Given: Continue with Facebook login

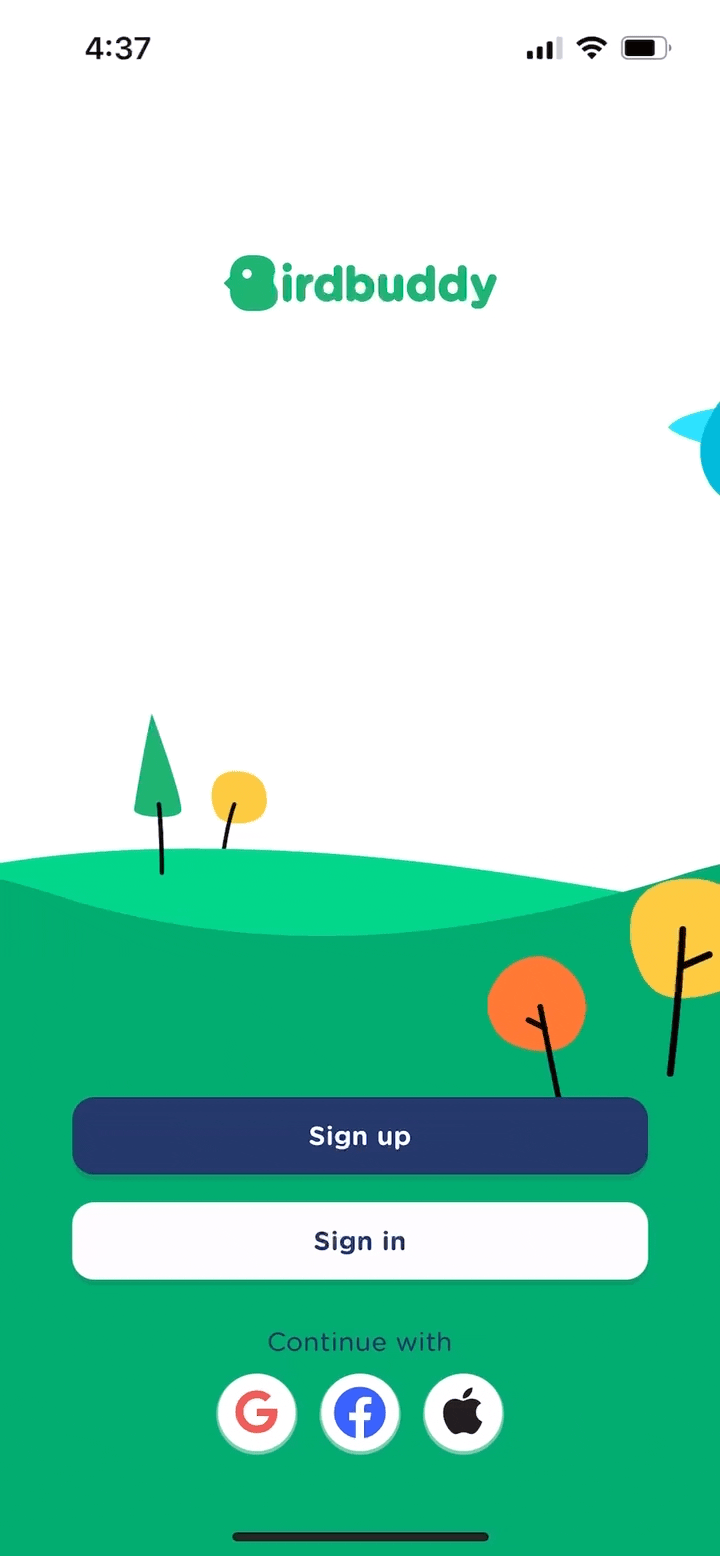Looking at the screenshot, I should (x=360, y=1414).
